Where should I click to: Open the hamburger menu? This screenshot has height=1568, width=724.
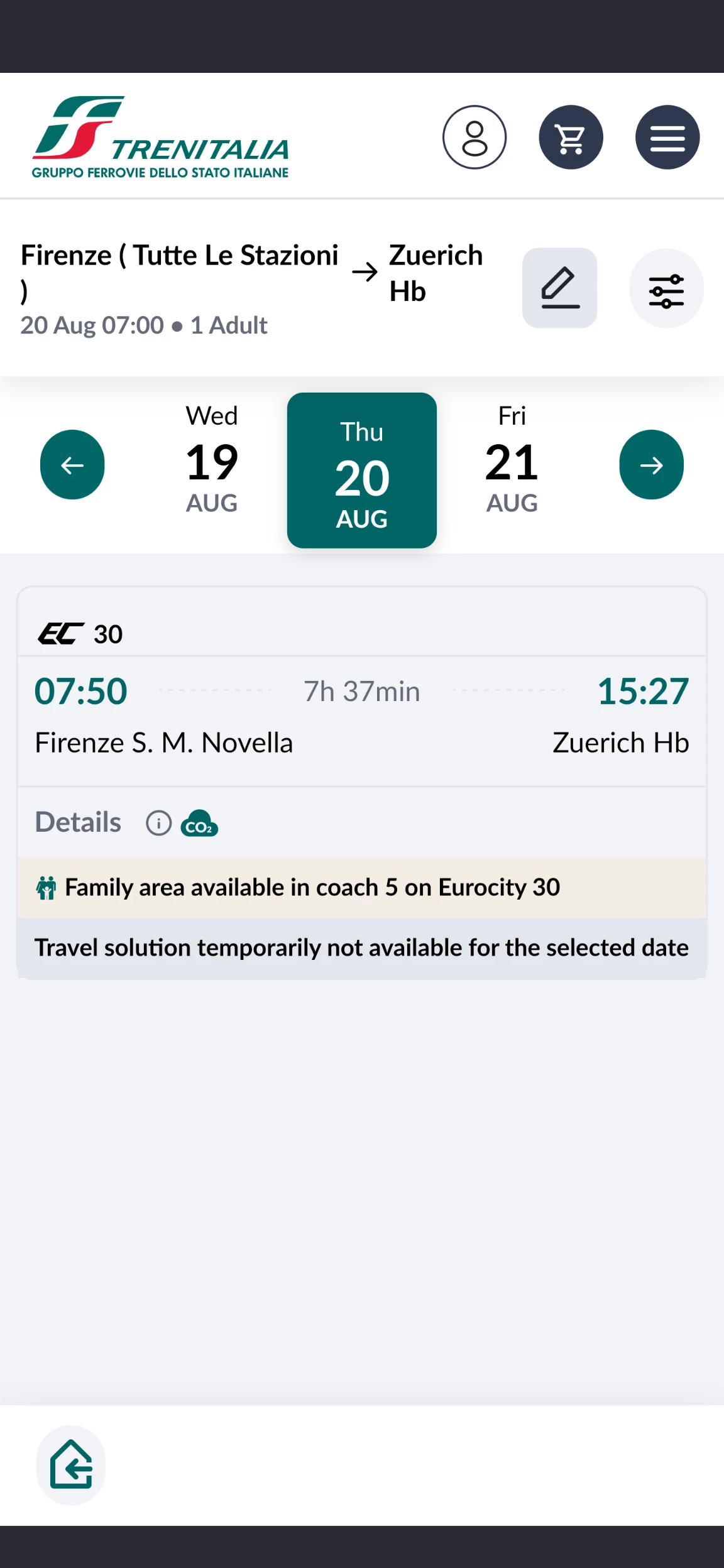[x=667, y=137]
